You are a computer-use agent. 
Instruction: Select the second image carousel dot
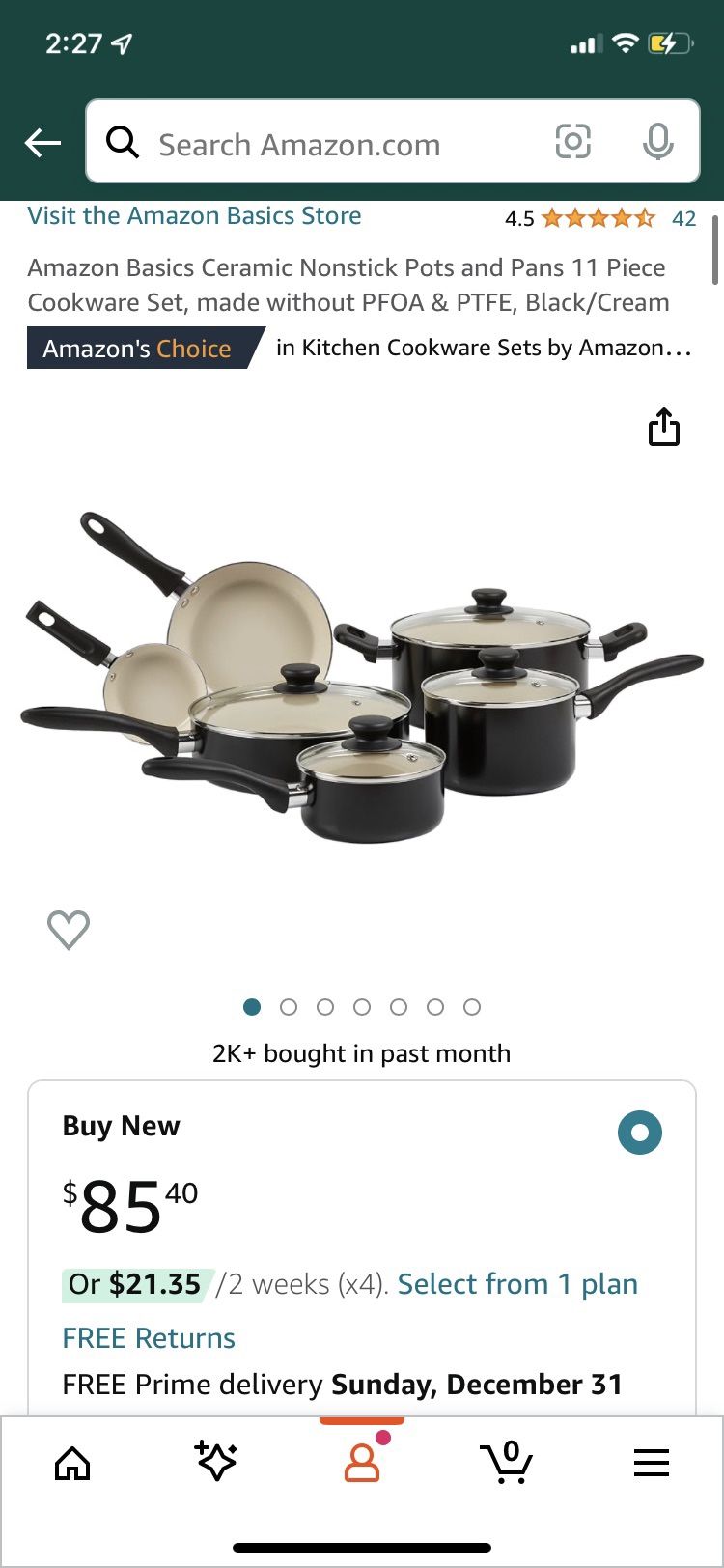pos(288,1006)
